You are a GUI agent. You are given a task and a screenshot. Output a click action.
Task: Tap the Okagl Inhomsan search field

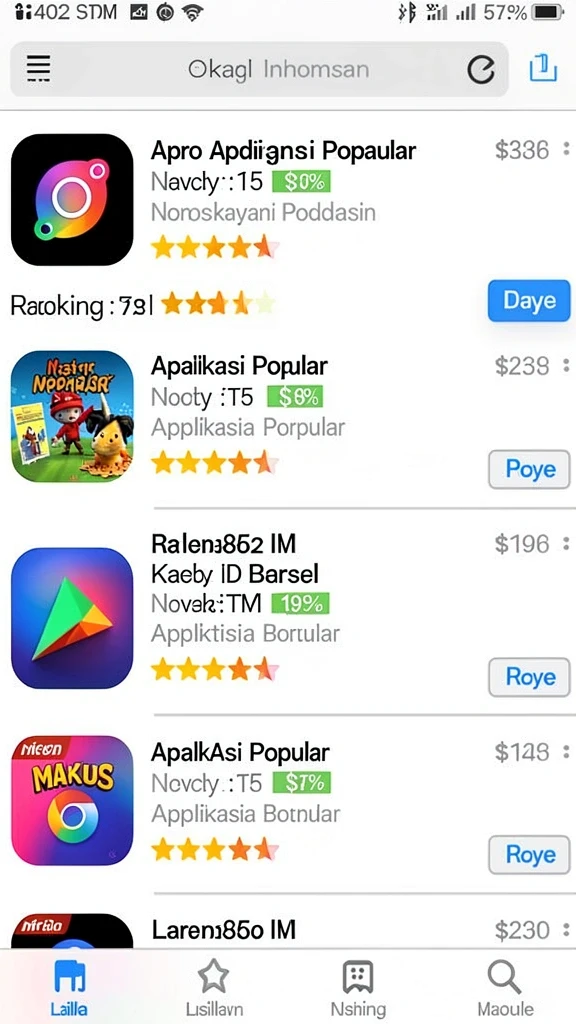(278, 69)
